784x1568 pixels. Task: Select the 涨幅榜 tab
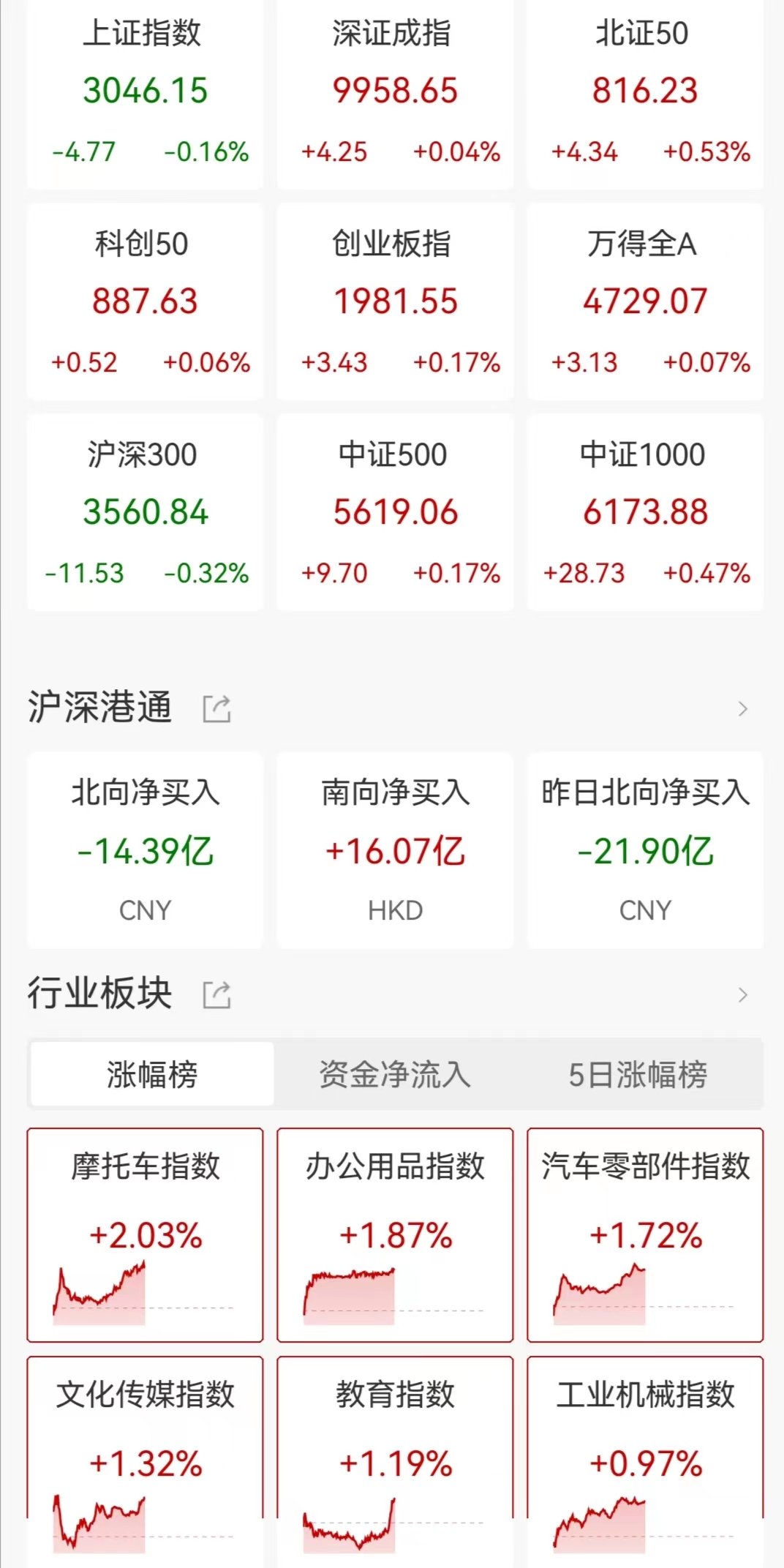pos(152,1074)
